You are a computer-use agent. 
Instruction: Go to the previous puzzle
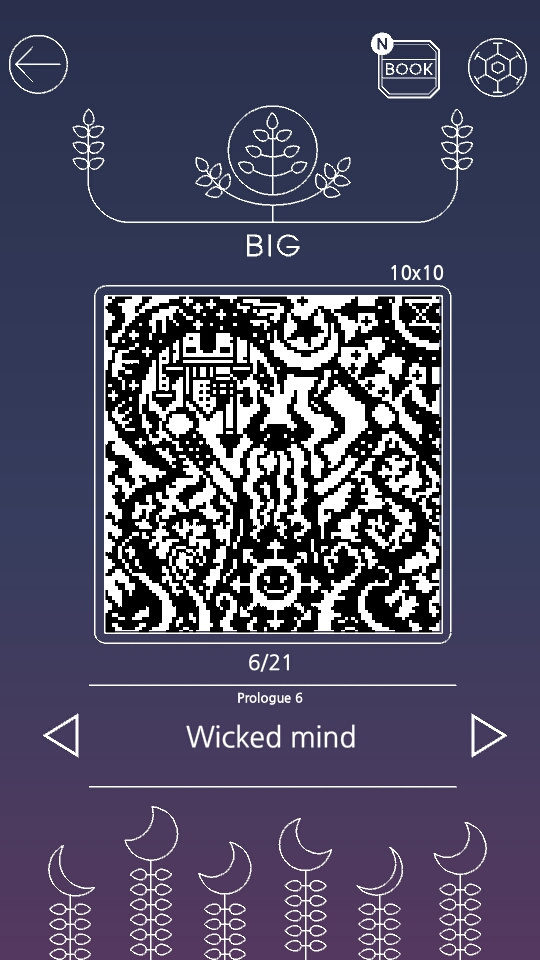61,735
